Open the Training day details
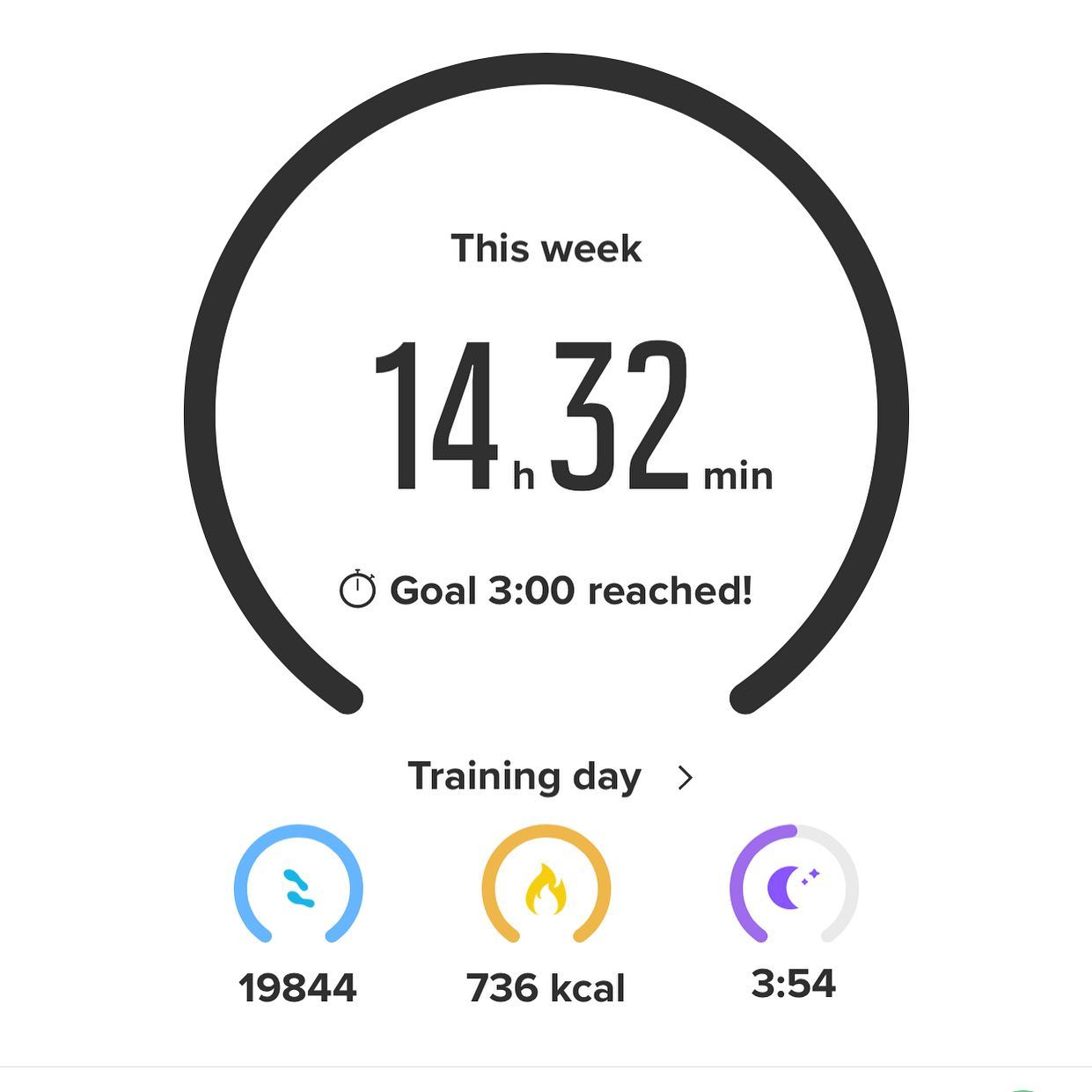 click(550, 778)
